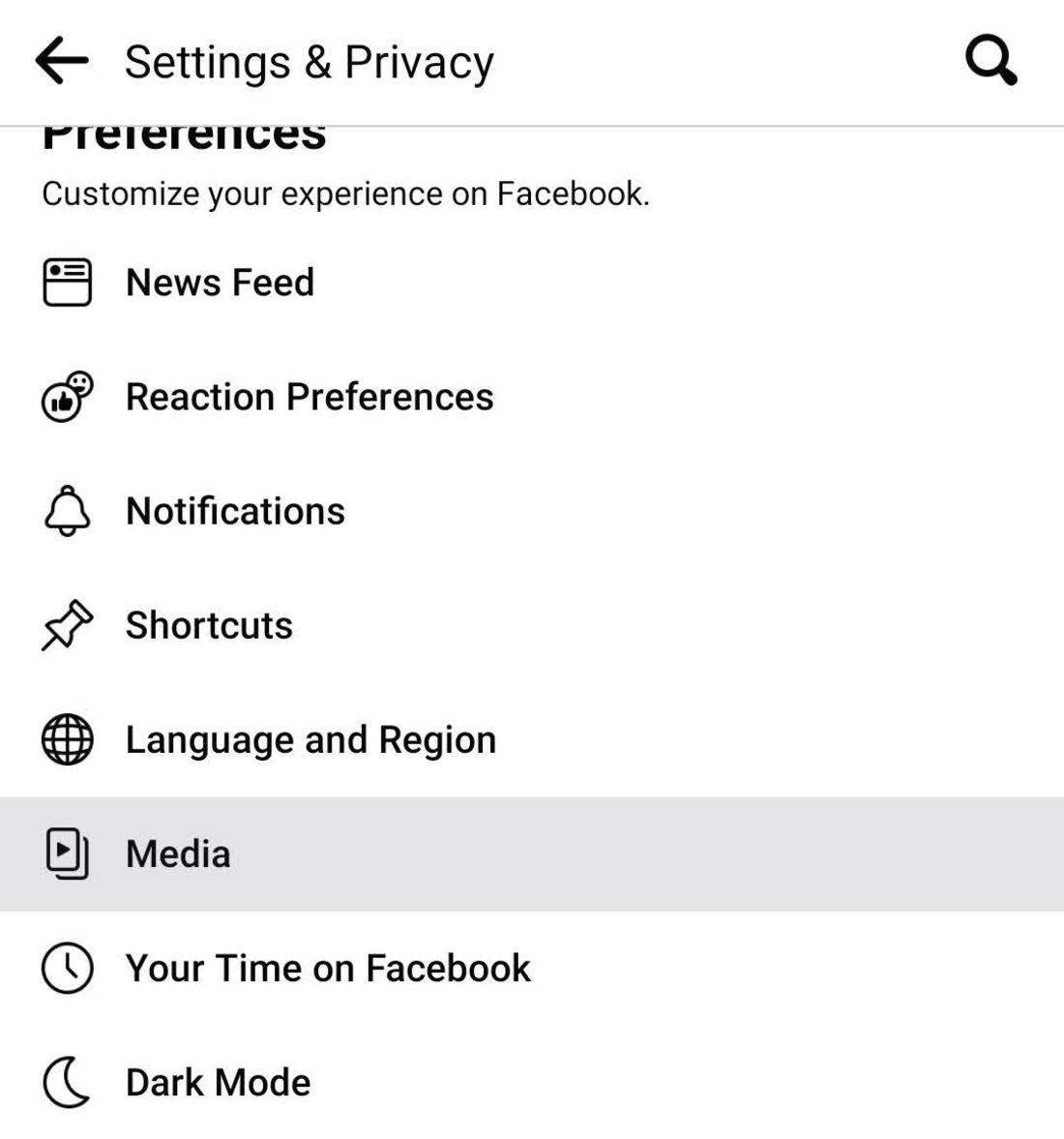Select the Shortcuts settings entry

[x=209, y=624]
